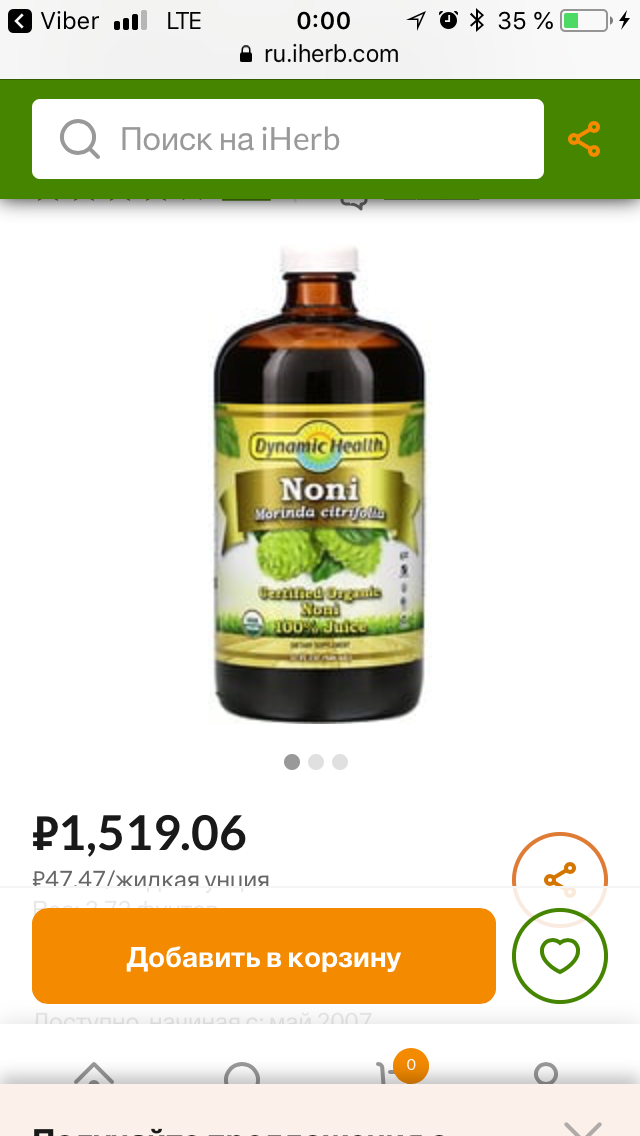Add the Noni juice to cart
This screenshot has height=1136, width=640.
(264, 956)
